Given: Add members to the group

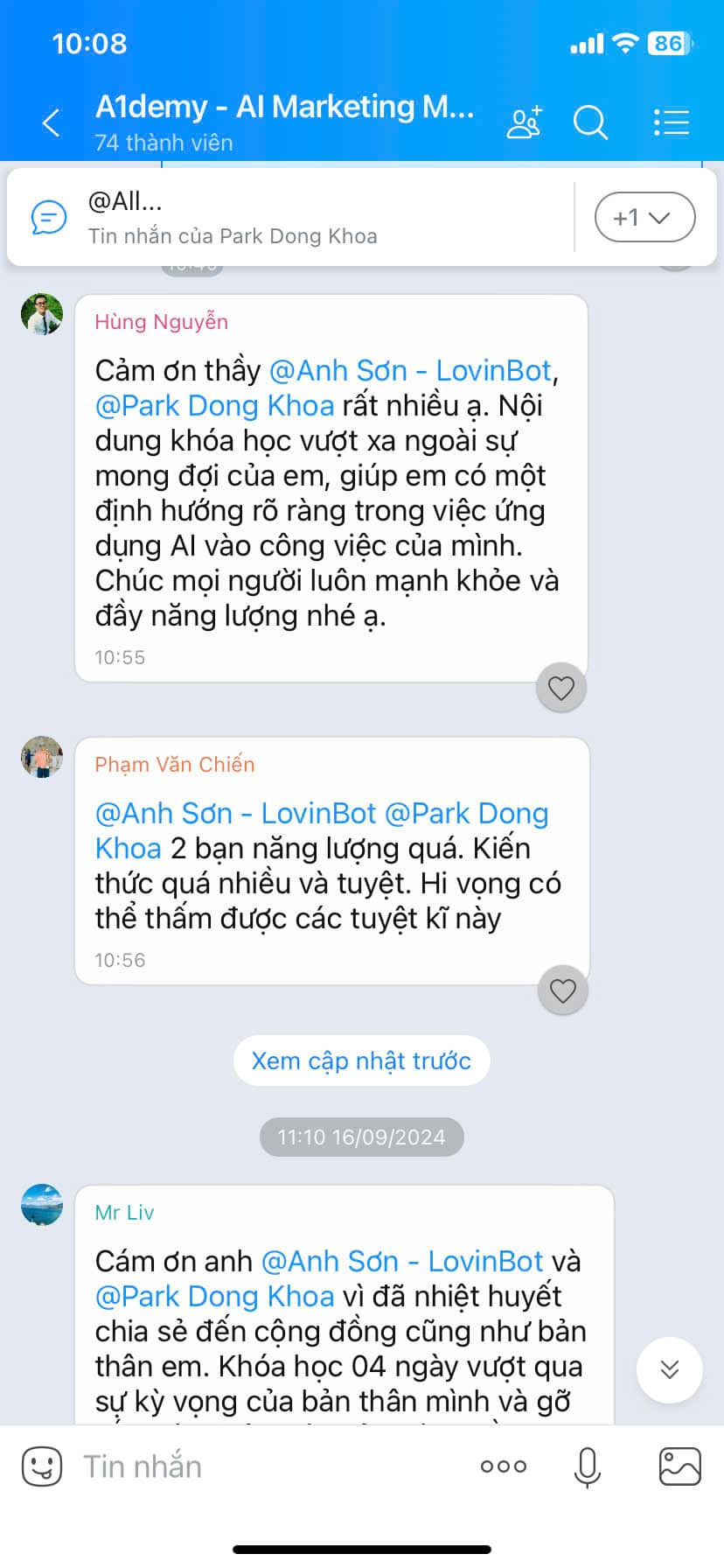Looking at the screenshot, I should [x=525, y=122].
